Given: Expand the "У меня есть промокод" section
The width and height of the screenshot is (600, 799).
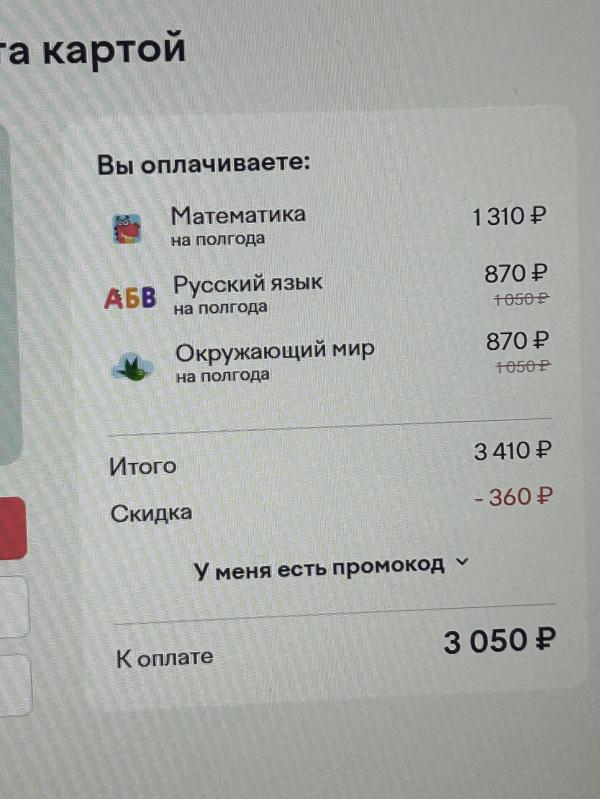Looking at the screenshot, I should 330,566.
